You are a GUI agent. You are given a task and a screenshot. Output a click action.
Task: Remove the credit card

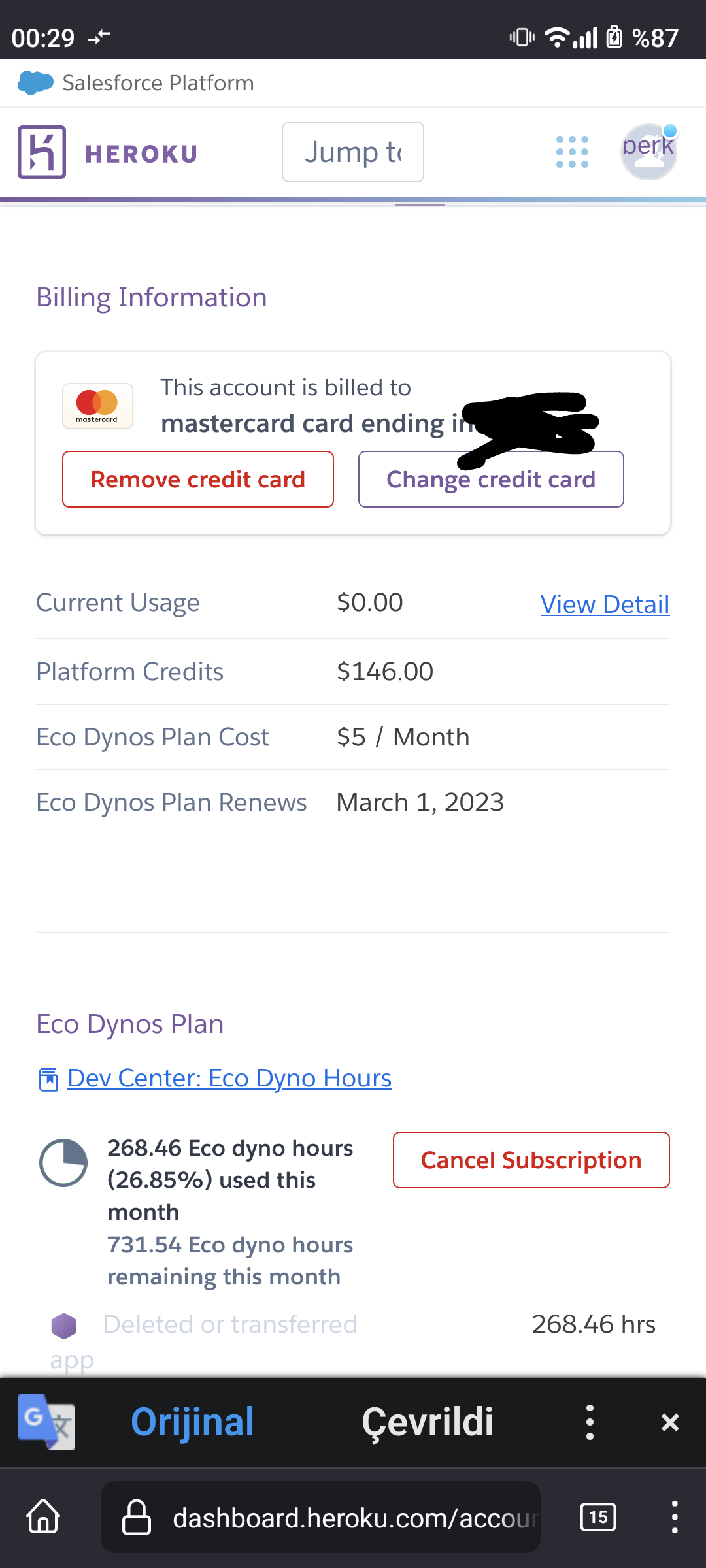[197, 480]
